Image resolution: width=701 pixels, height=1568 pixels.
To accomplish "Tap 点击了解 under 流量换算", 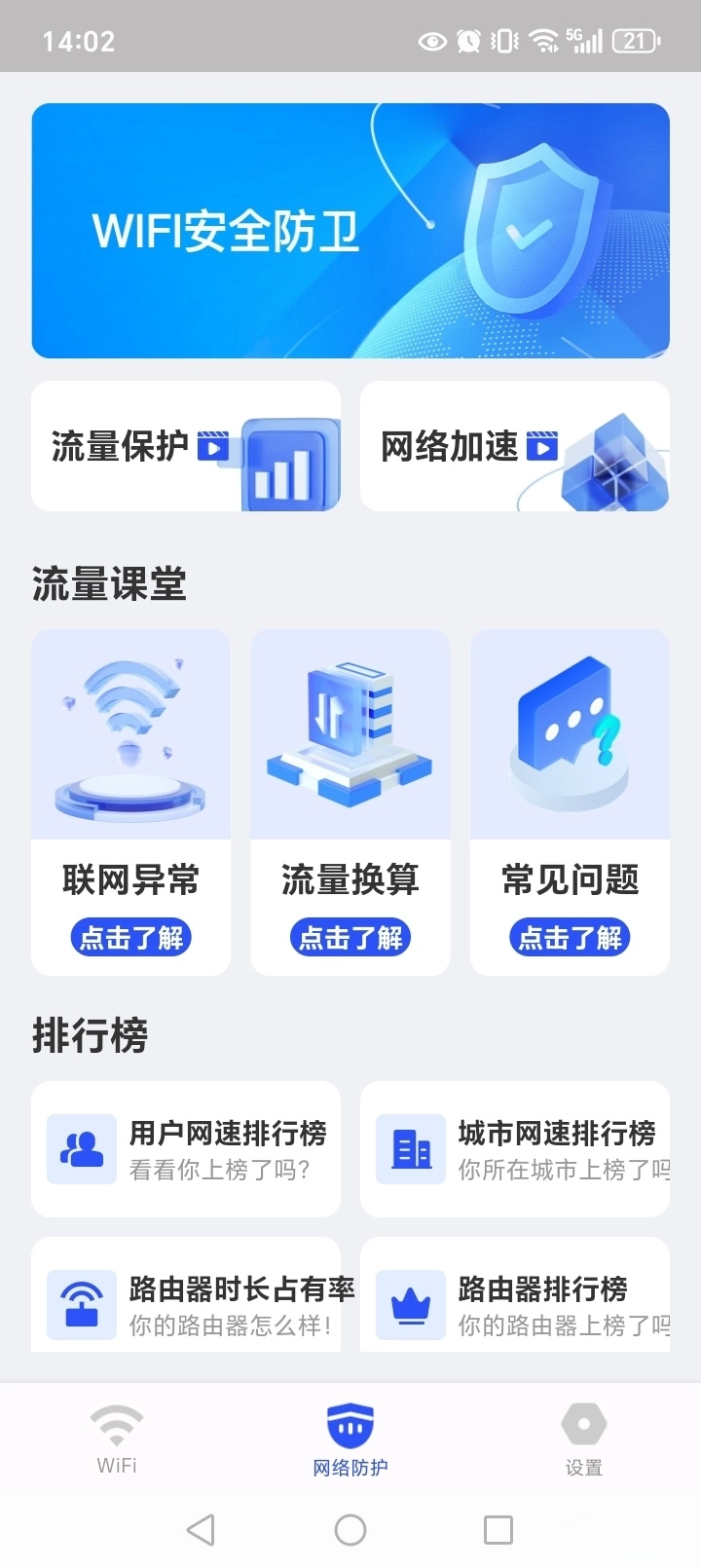I will click(x=350, y=938).
